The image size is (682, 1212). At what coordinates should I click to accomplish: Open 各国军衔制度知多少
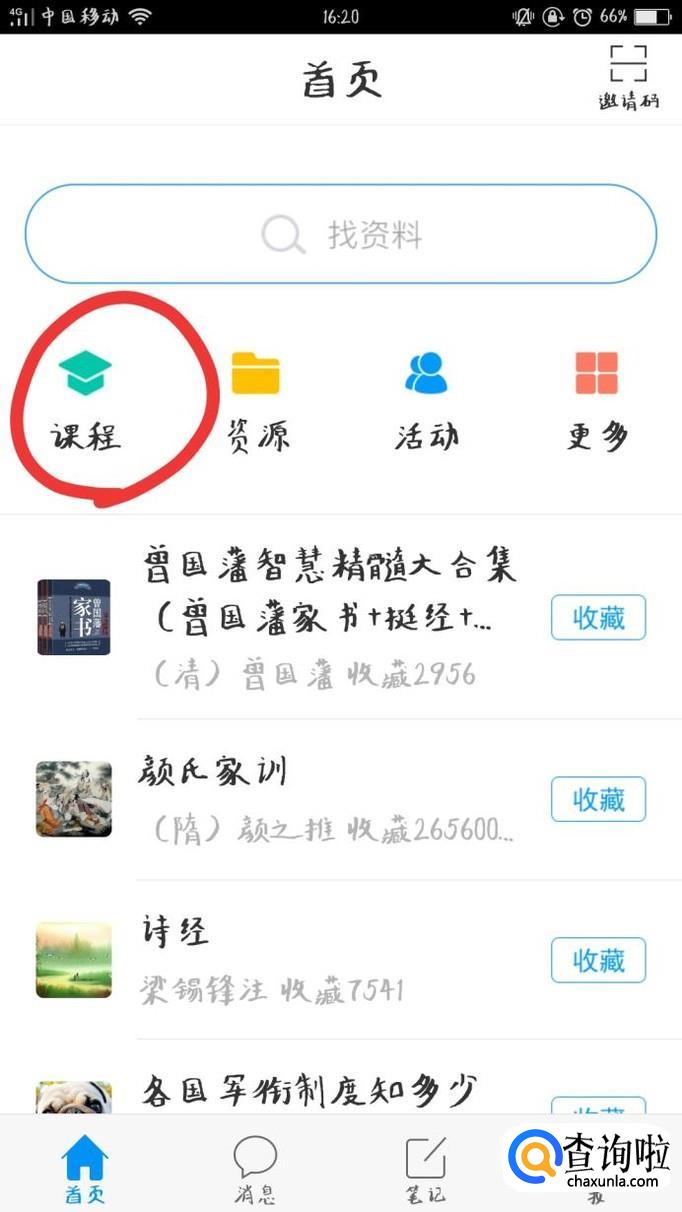coord(308,1089)
